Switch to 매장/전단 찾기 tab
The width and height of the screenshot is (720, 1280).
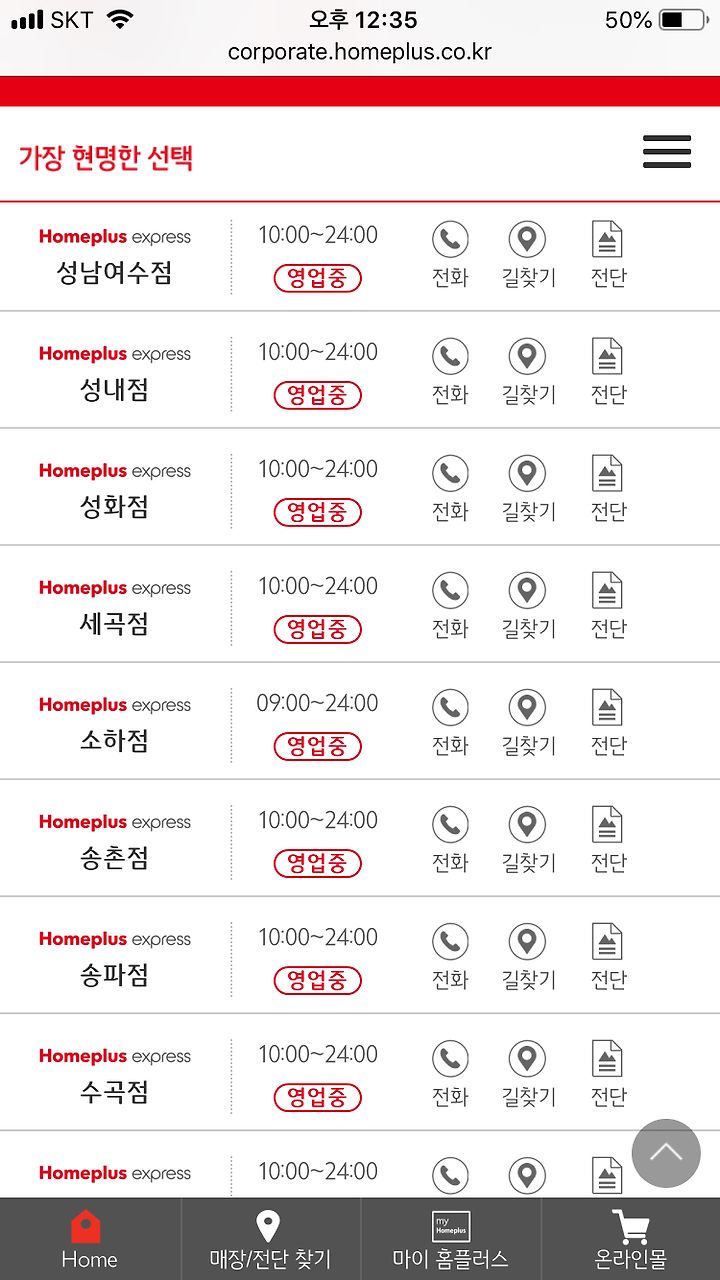tap(270, 1239)
